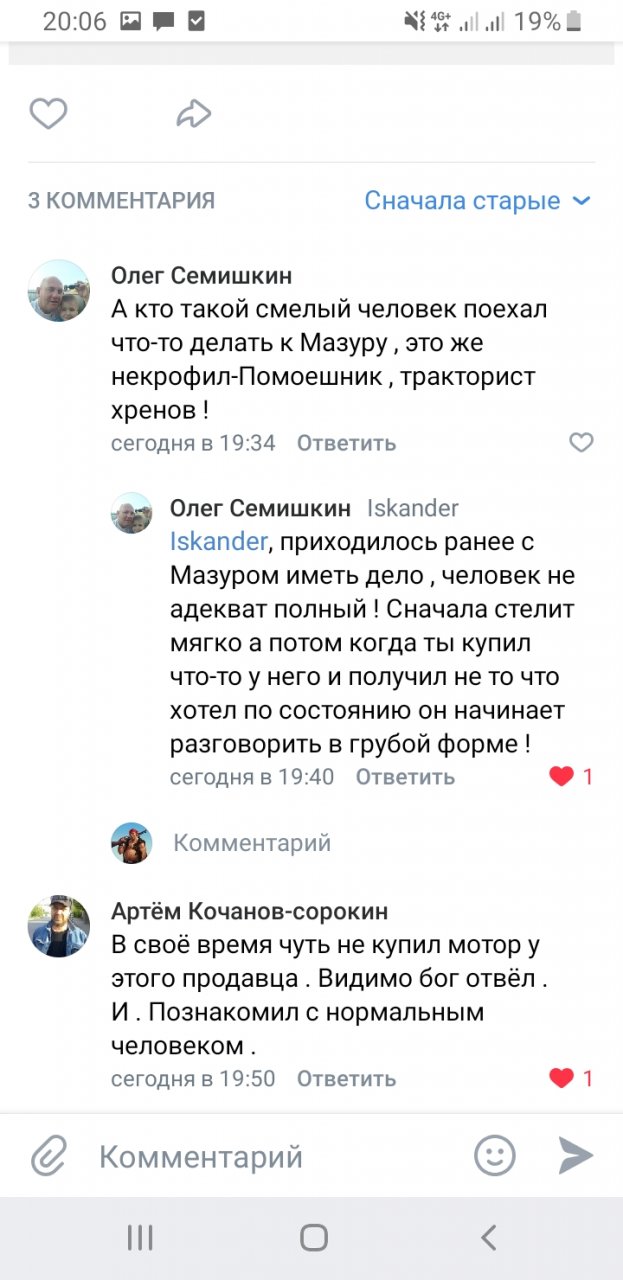This screenshot has width=623, height=1280.
Task: Open the Iskander mention link in the reply
Action: coord(218,542)
